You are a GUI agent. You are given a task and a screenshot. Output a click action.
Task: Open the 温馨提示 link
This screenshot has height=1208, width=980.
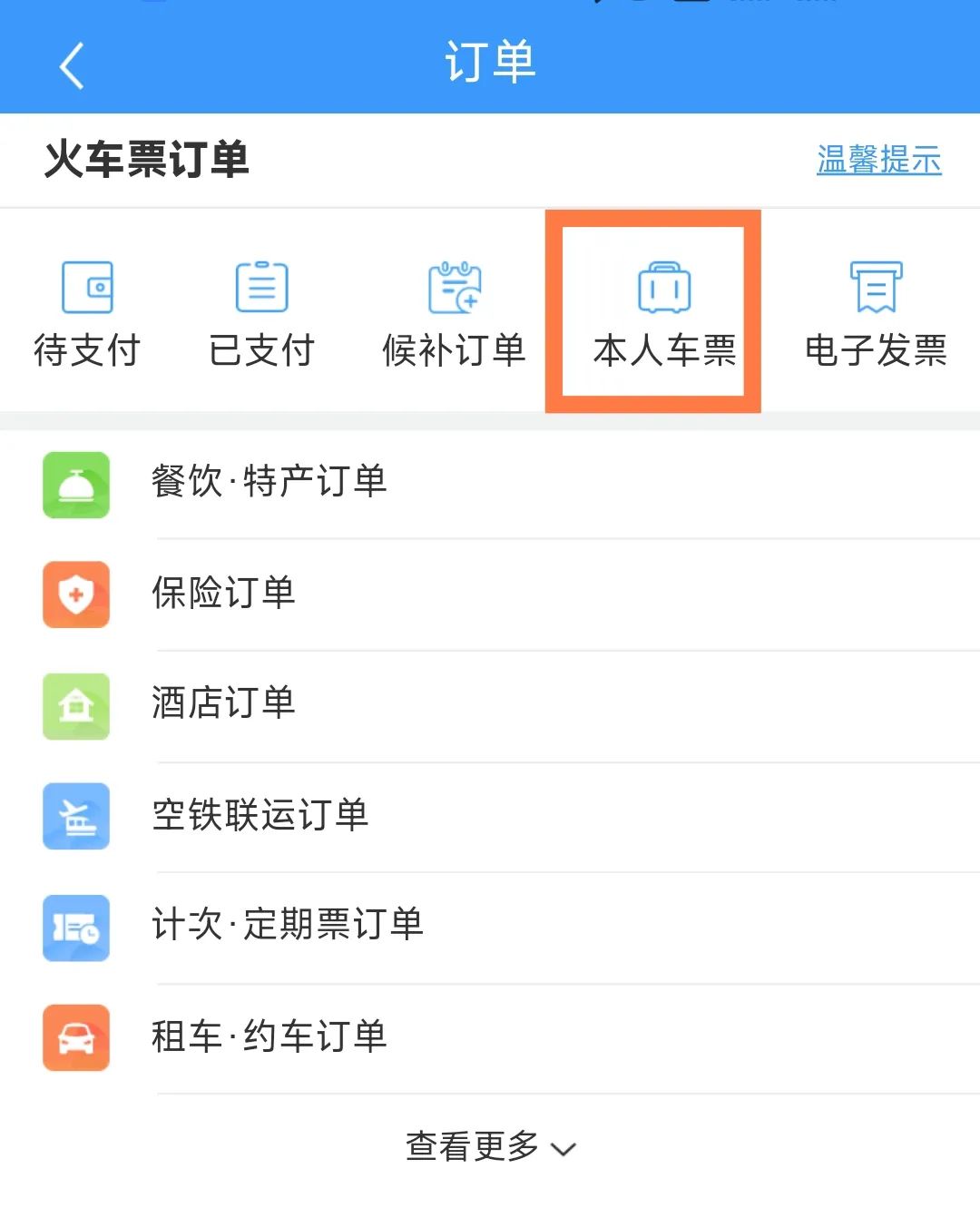tap(877, 160)
